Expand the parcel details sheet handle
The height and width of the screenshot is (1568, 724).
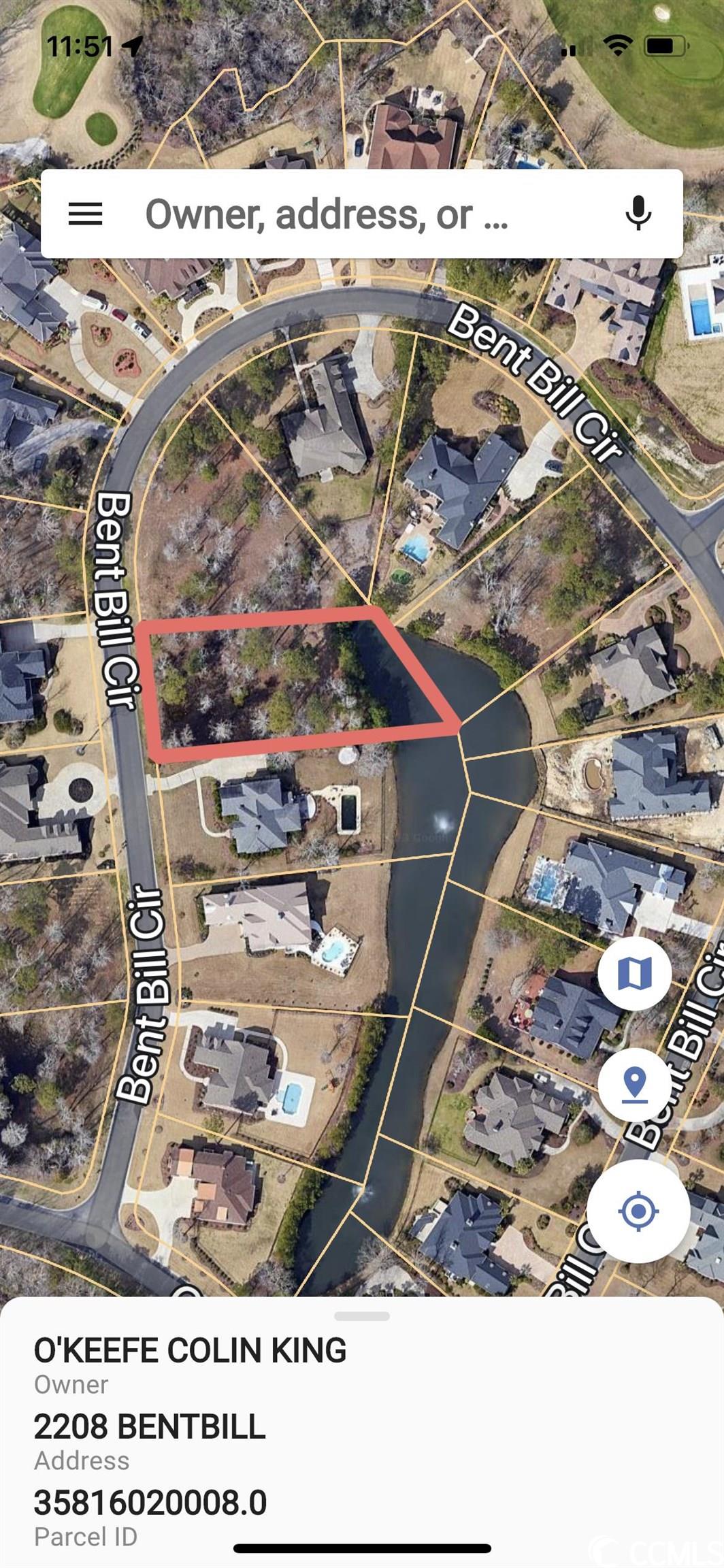tap(362, 1316)
